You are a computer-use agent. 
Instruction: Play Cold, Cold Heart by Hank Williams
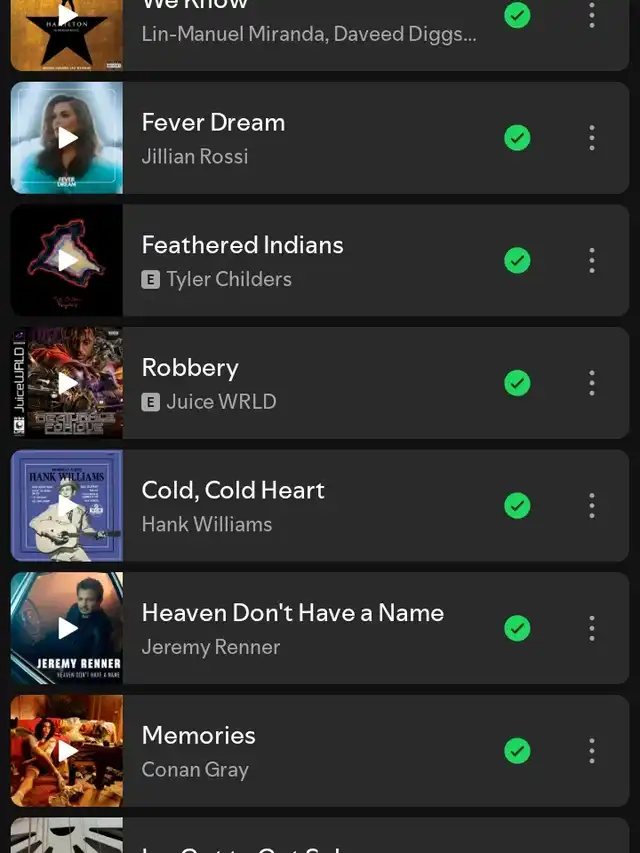[67, 506]
